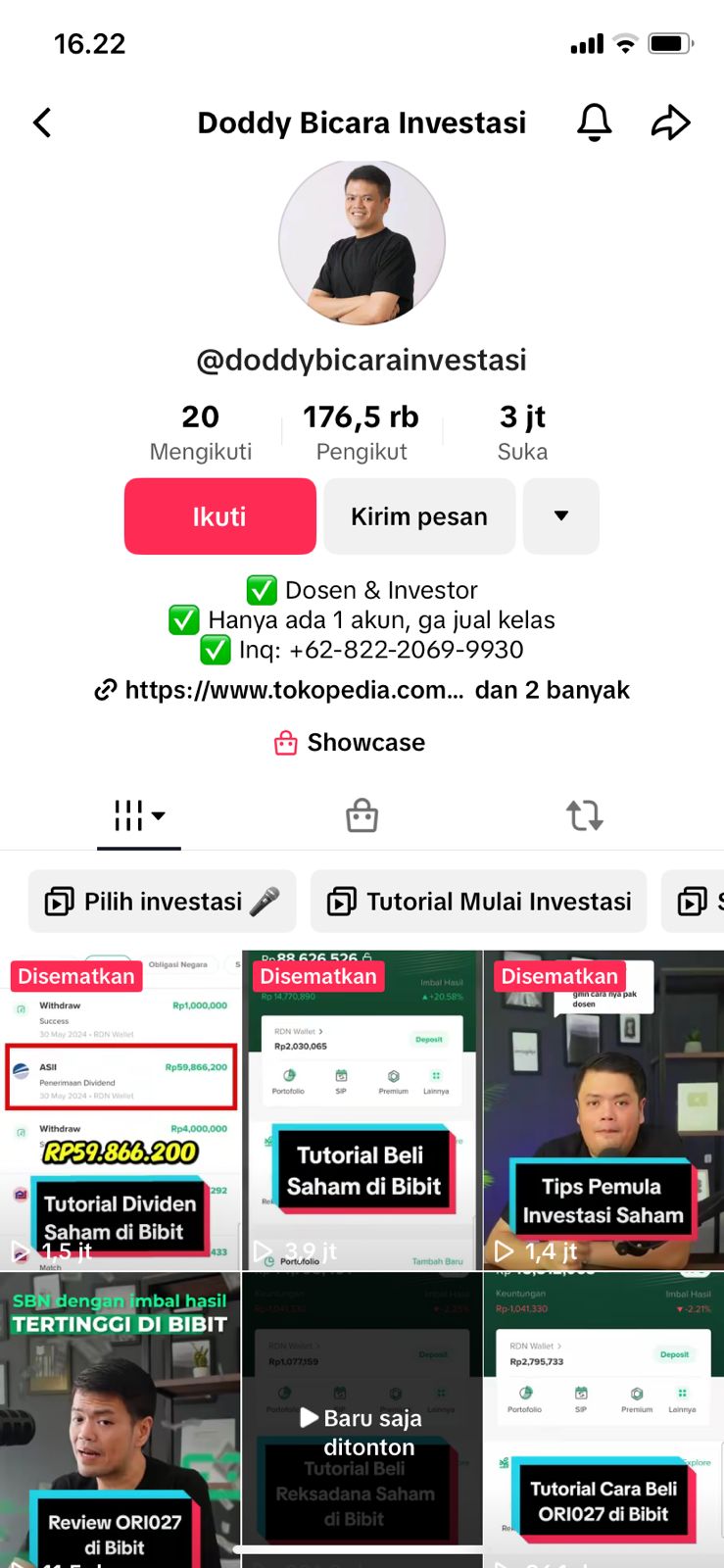The height and width of the screenshot is (1568, 724).
Task: Play the Tutorial Beli Saham di Bibit video
Action: [362, 1110]
